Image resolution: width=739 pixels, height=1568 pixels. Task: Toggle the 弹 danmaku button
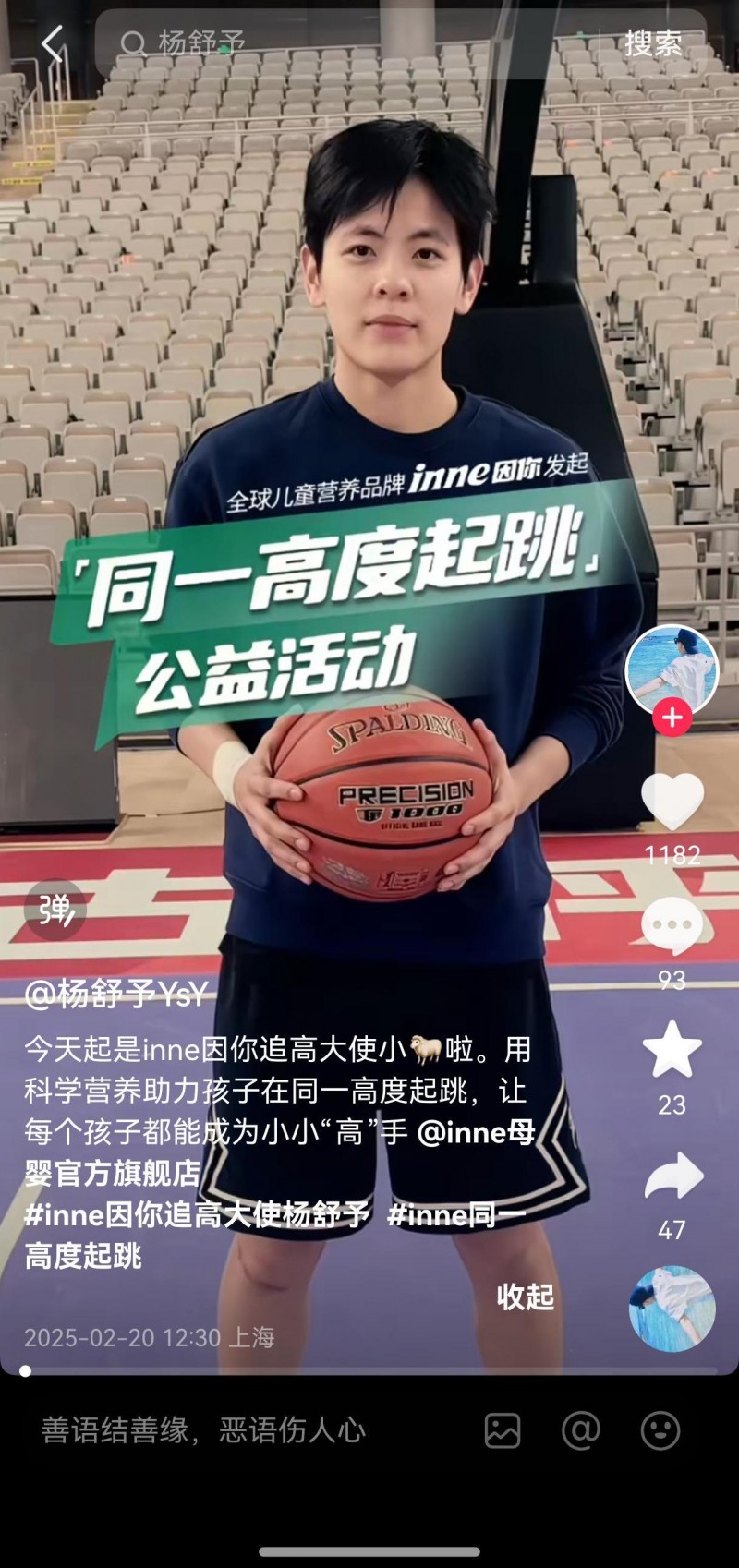(x=55, y=910)
